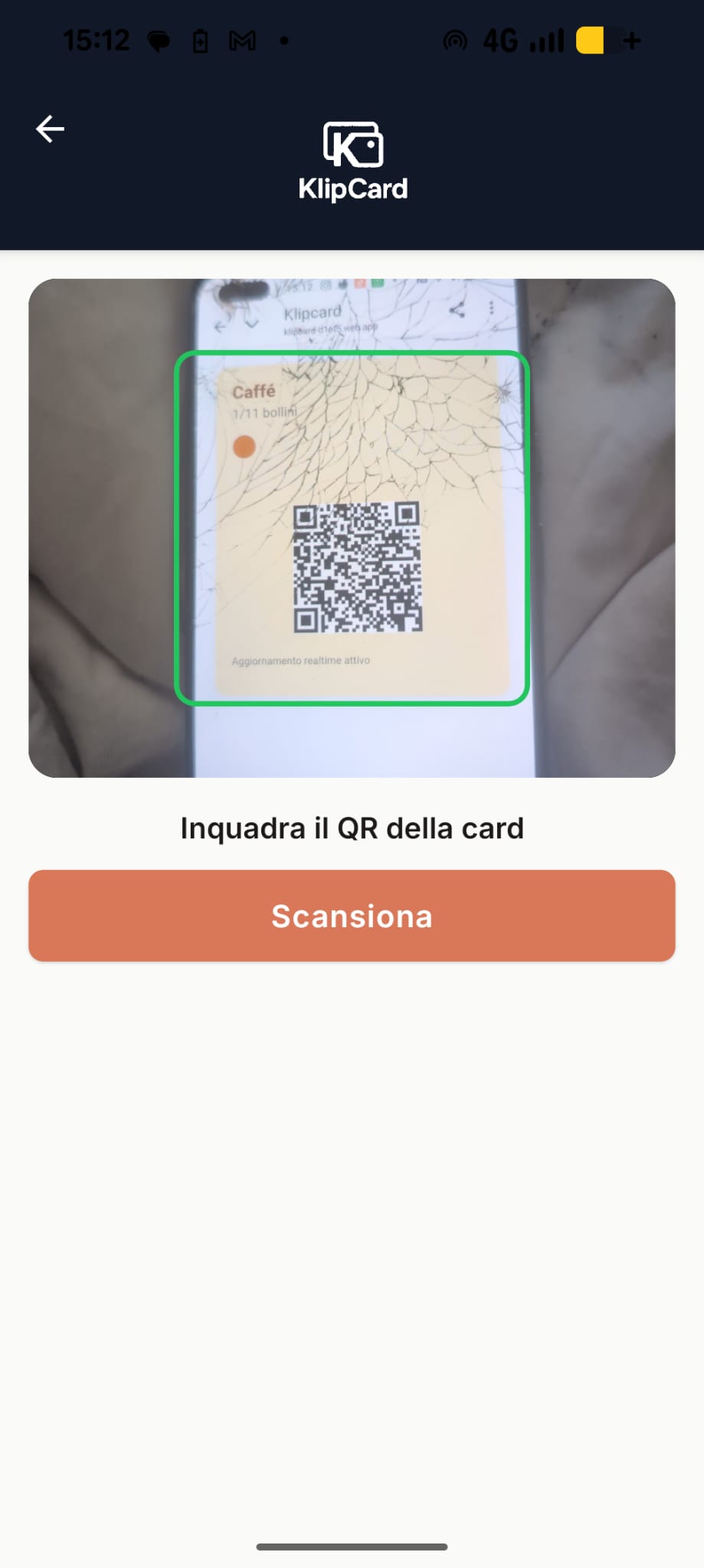Tap the share icon shown in the photographed browser
Image resolution: width=704 pixels, height=1568 pixels.
pyautogui.click(x=457, y=311)
